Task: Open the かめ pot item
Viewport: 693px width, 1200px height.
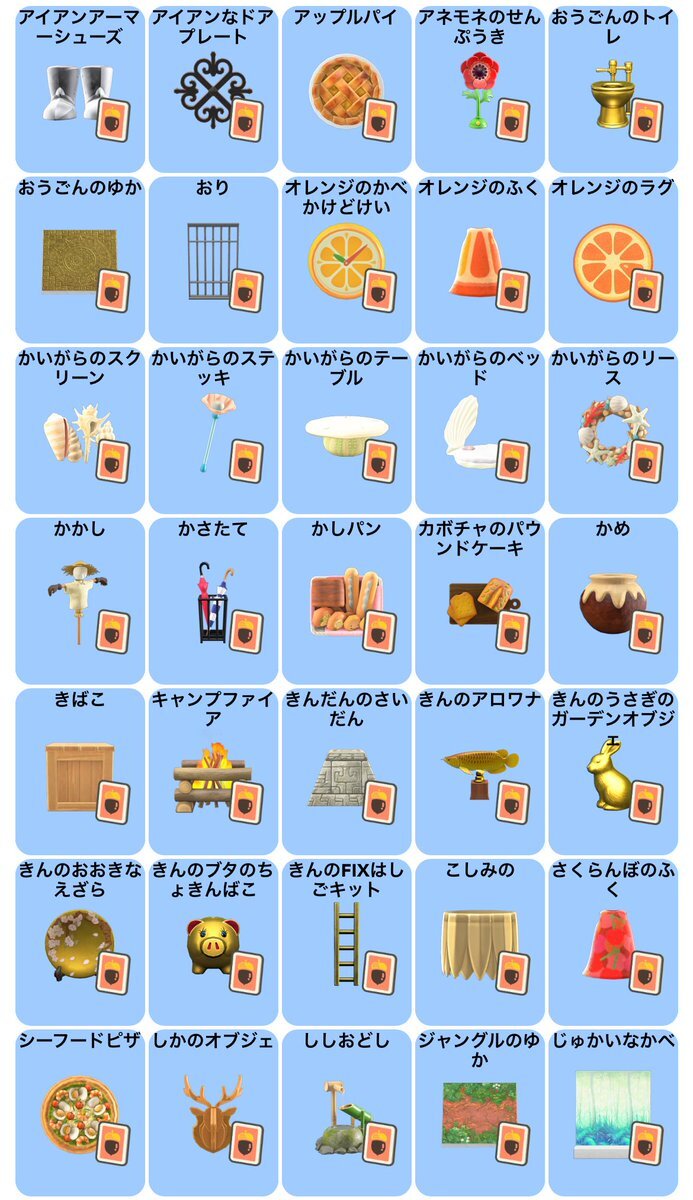Action: tap(613, 600)
